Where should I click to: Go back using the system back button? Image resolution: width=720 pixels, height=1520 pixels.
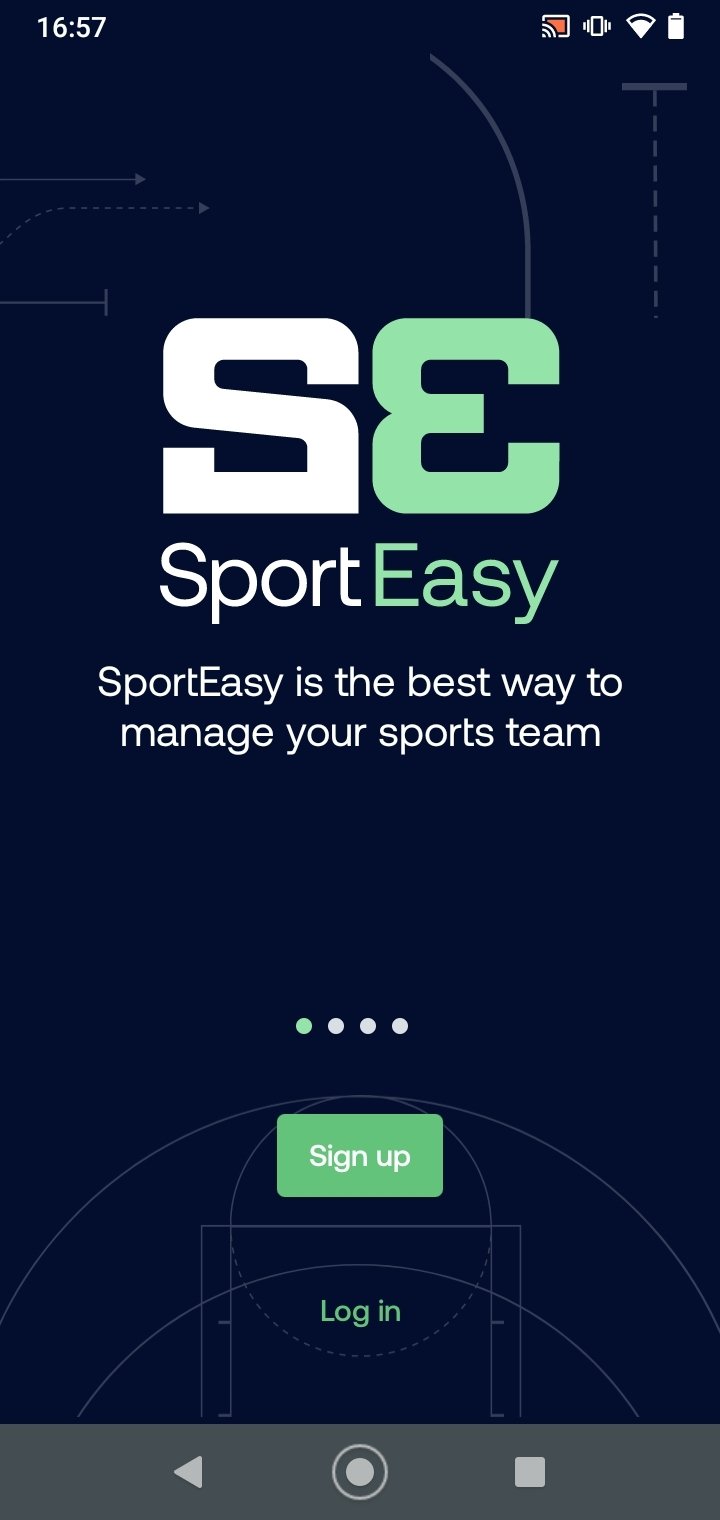188,1472
